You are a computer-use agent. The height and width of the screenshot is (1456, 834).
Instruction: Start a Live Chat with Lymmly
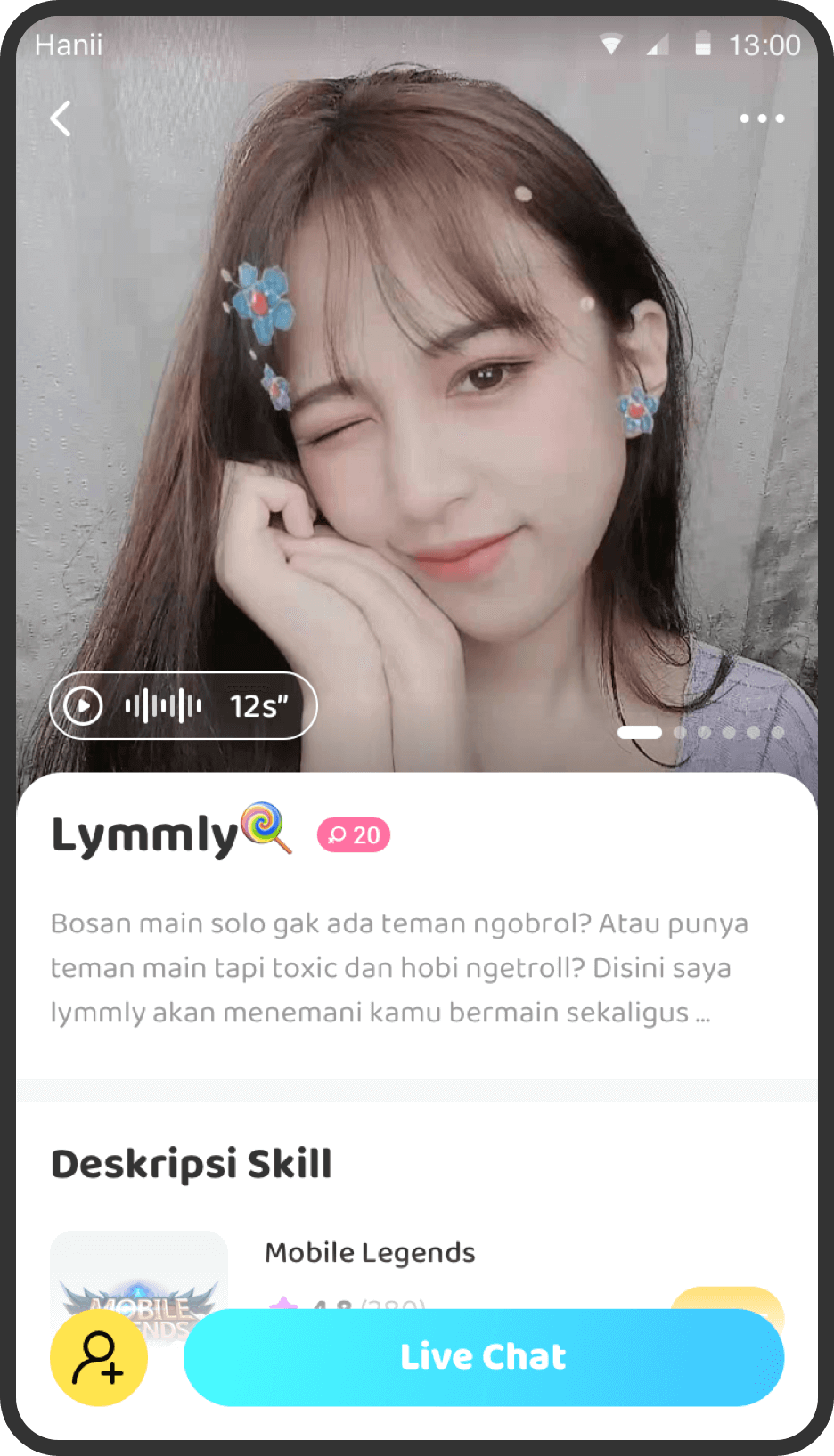pyautogui.click(x=483, y=1356)
